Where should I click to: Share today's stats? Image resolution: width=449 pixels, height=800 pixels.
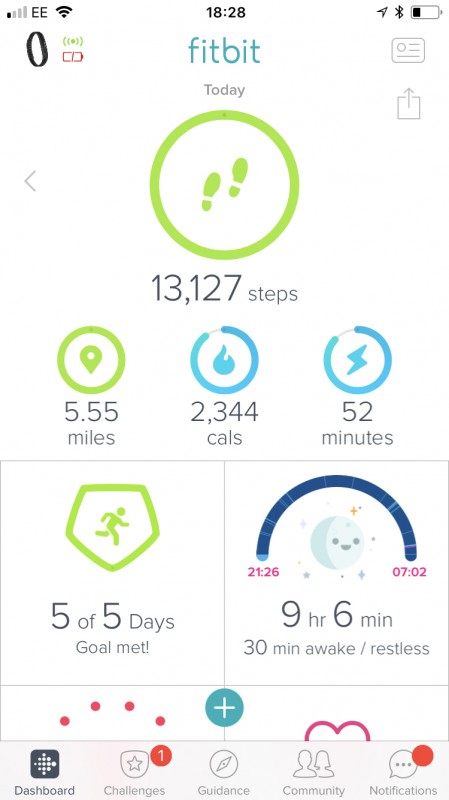pos(409,104)
